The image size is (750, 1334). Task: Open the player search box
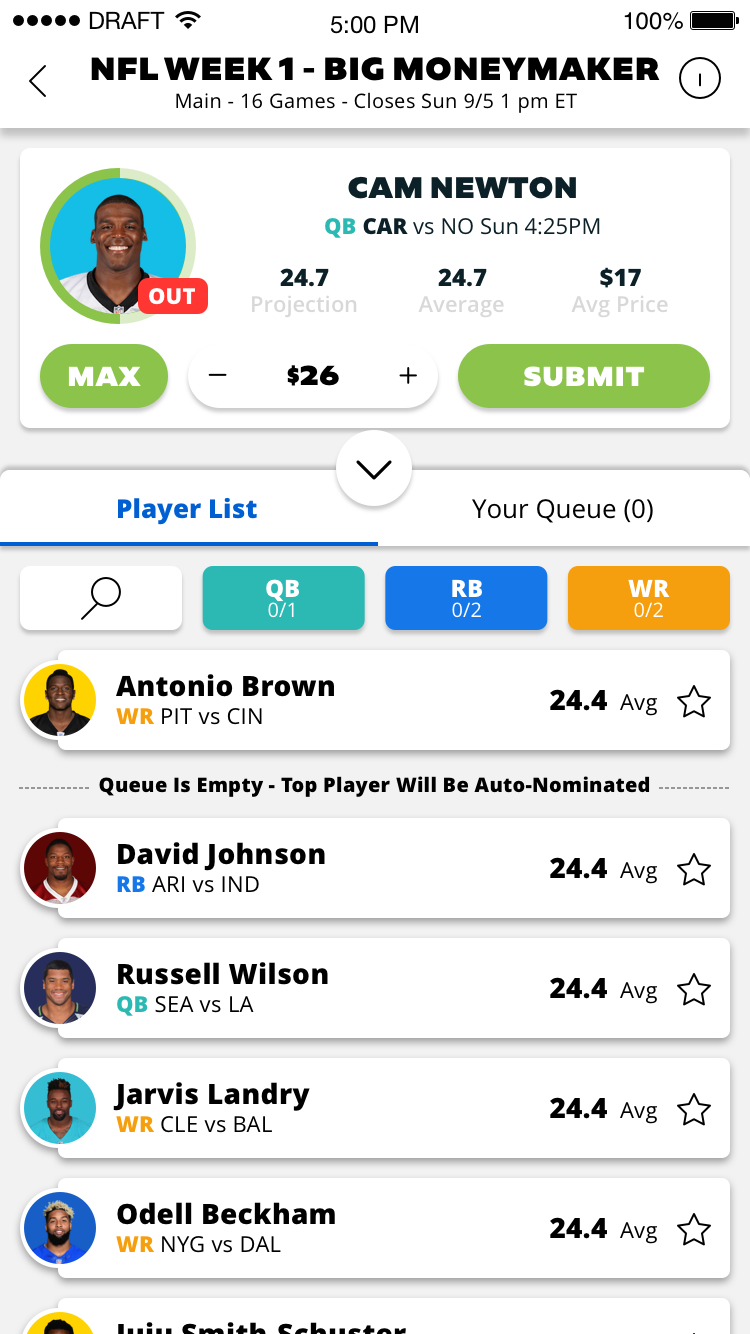pos(101,598)
